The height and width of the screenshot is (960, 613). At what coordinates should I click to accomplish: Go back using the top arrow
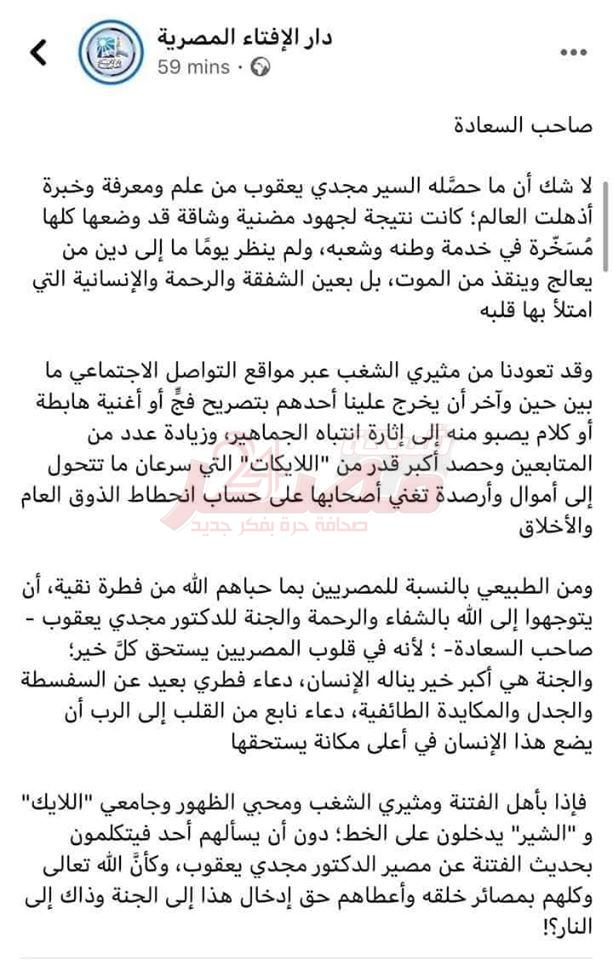[x=38, y=52]
